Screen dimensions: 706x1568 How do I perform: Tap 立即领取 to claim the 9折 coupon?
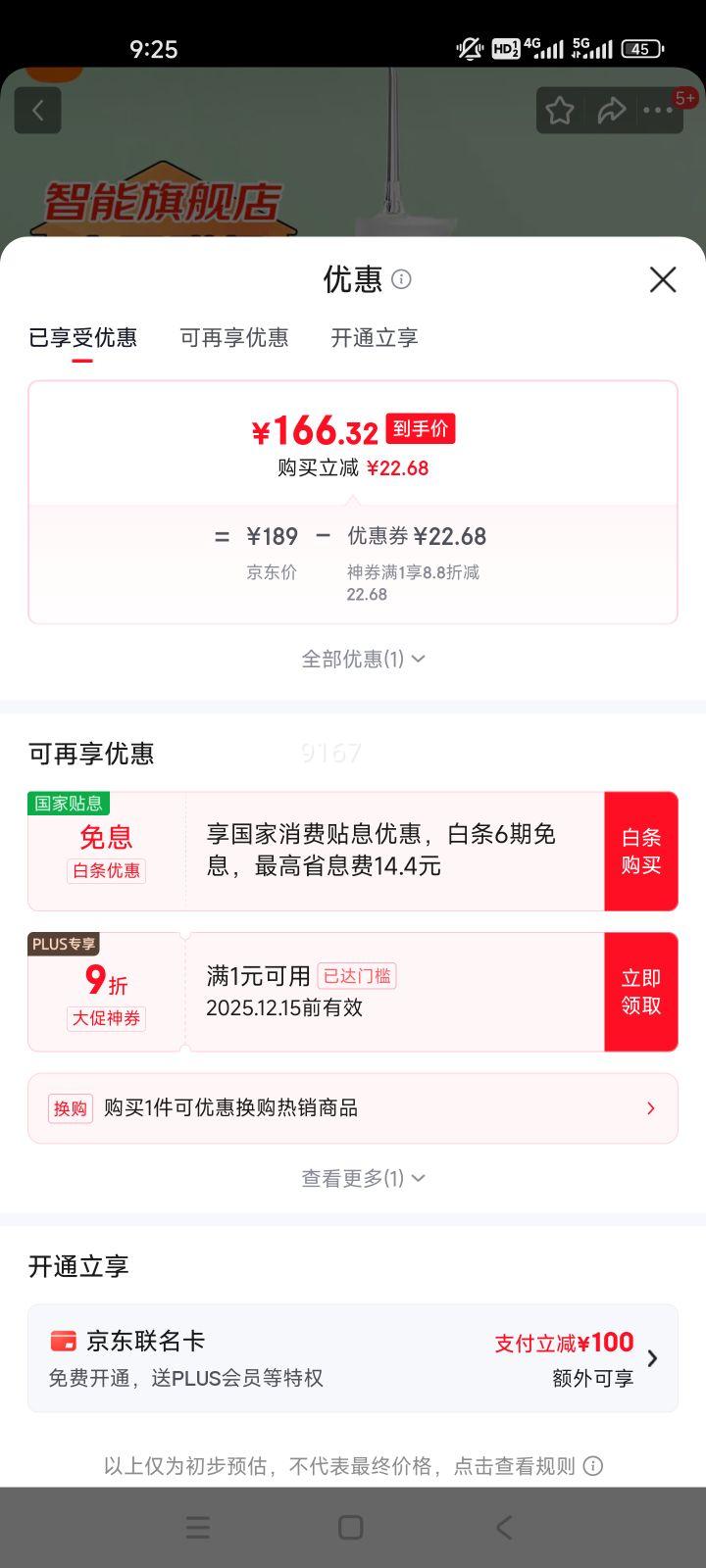pos(641,992)
